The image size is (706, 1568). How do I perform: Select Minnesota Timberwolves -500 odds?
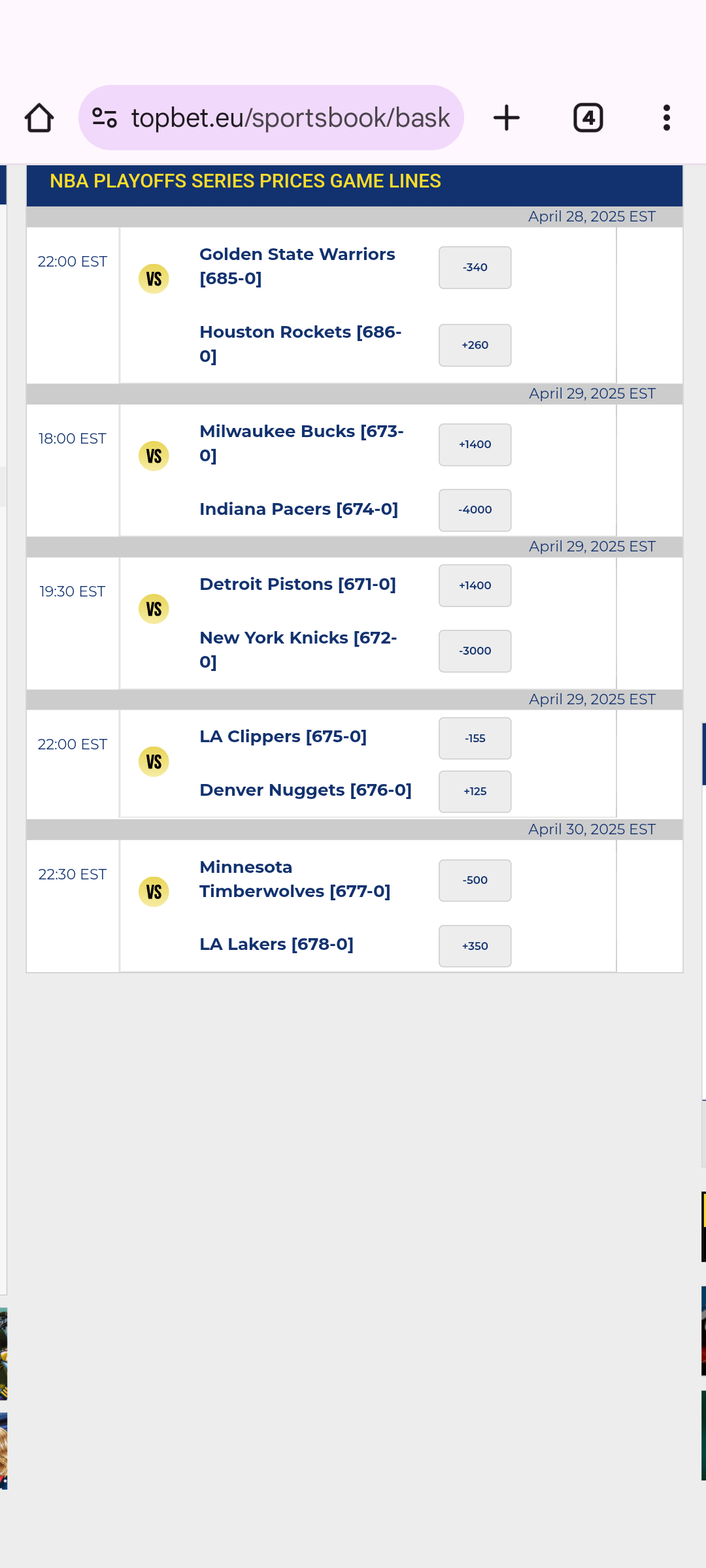tap(475, 880)
